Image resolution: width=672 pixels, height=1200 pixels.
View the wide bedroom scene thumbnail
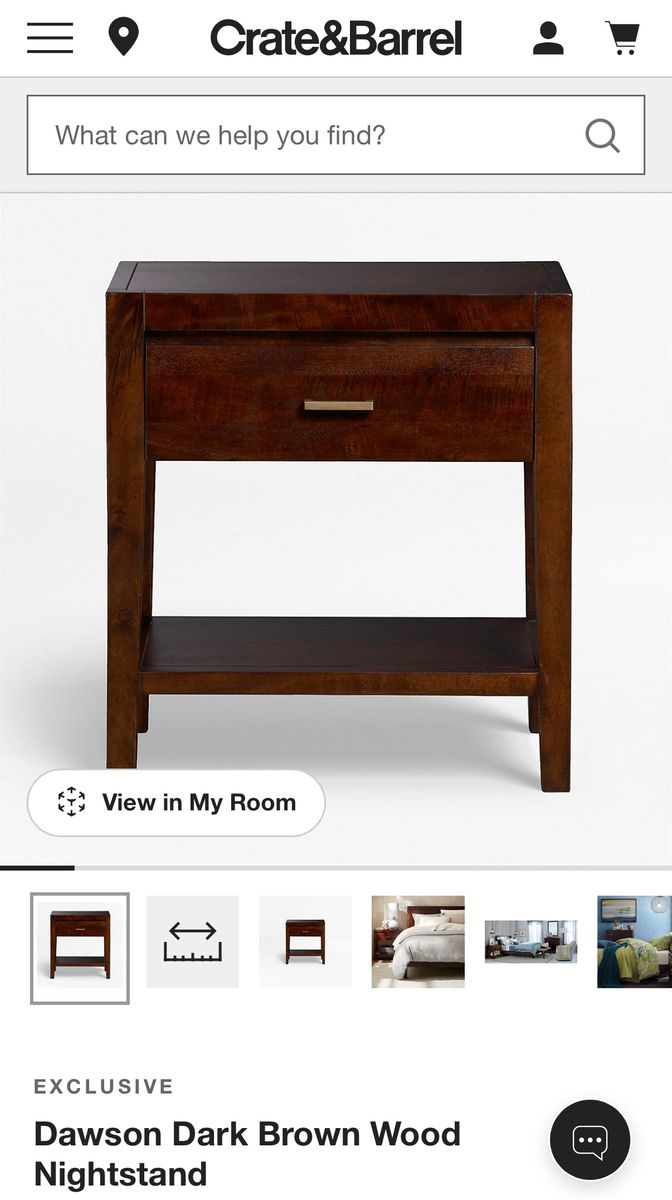[531, 942]
